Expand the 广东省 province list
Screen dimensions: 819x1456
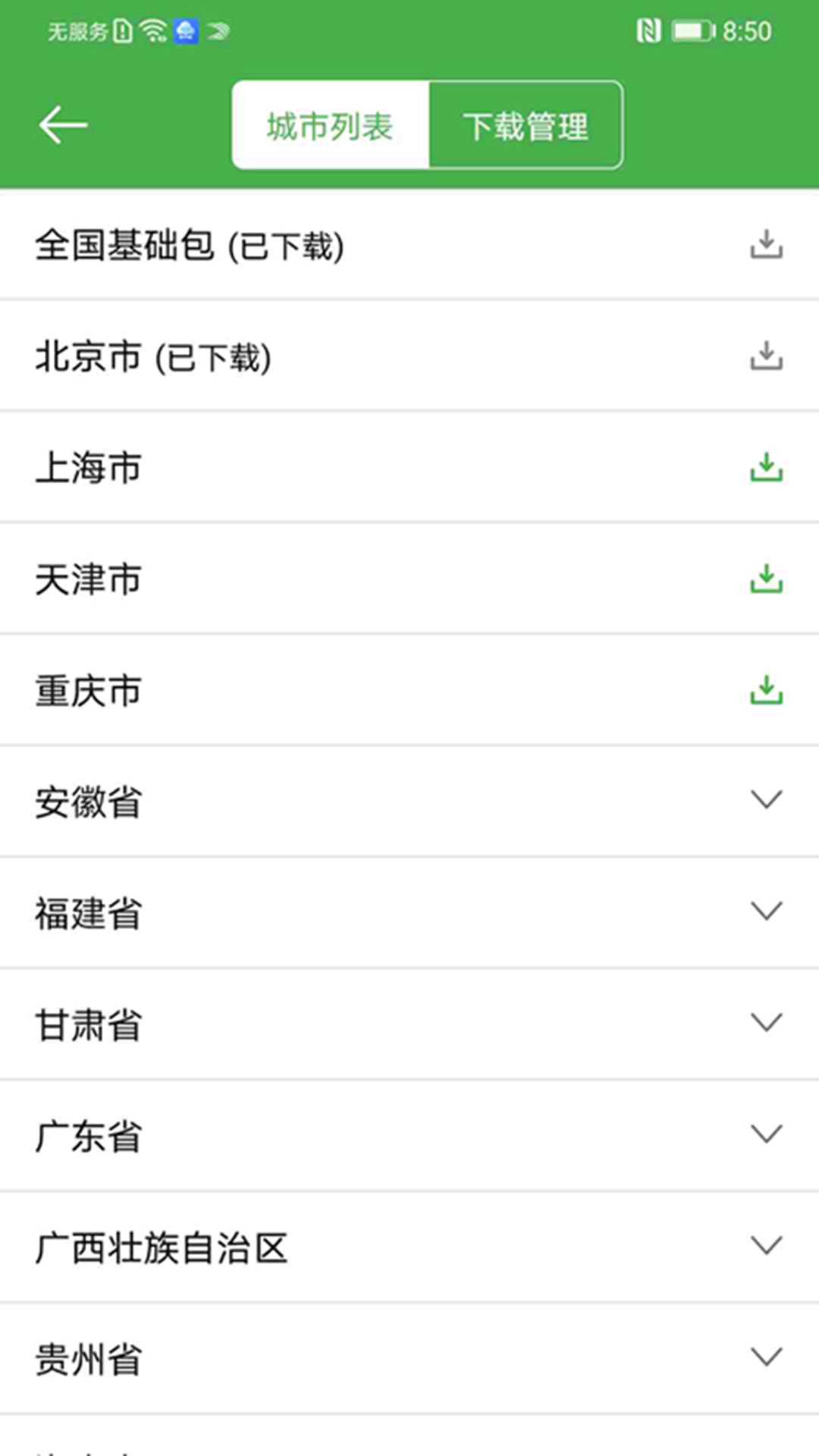(x=766, y=1134)
